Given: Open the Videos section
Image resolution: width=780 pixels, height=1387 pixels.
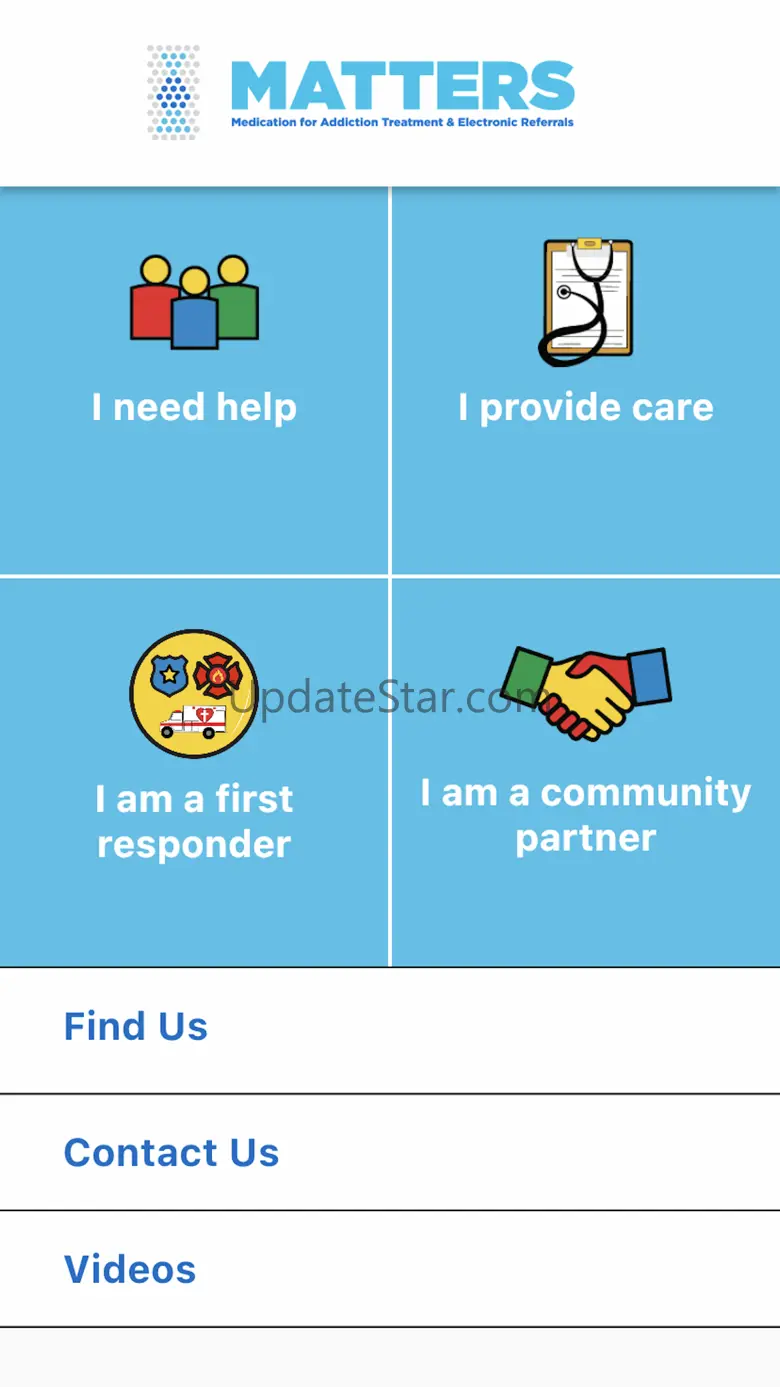Looking at the screenshot, I should [390, 1269].
